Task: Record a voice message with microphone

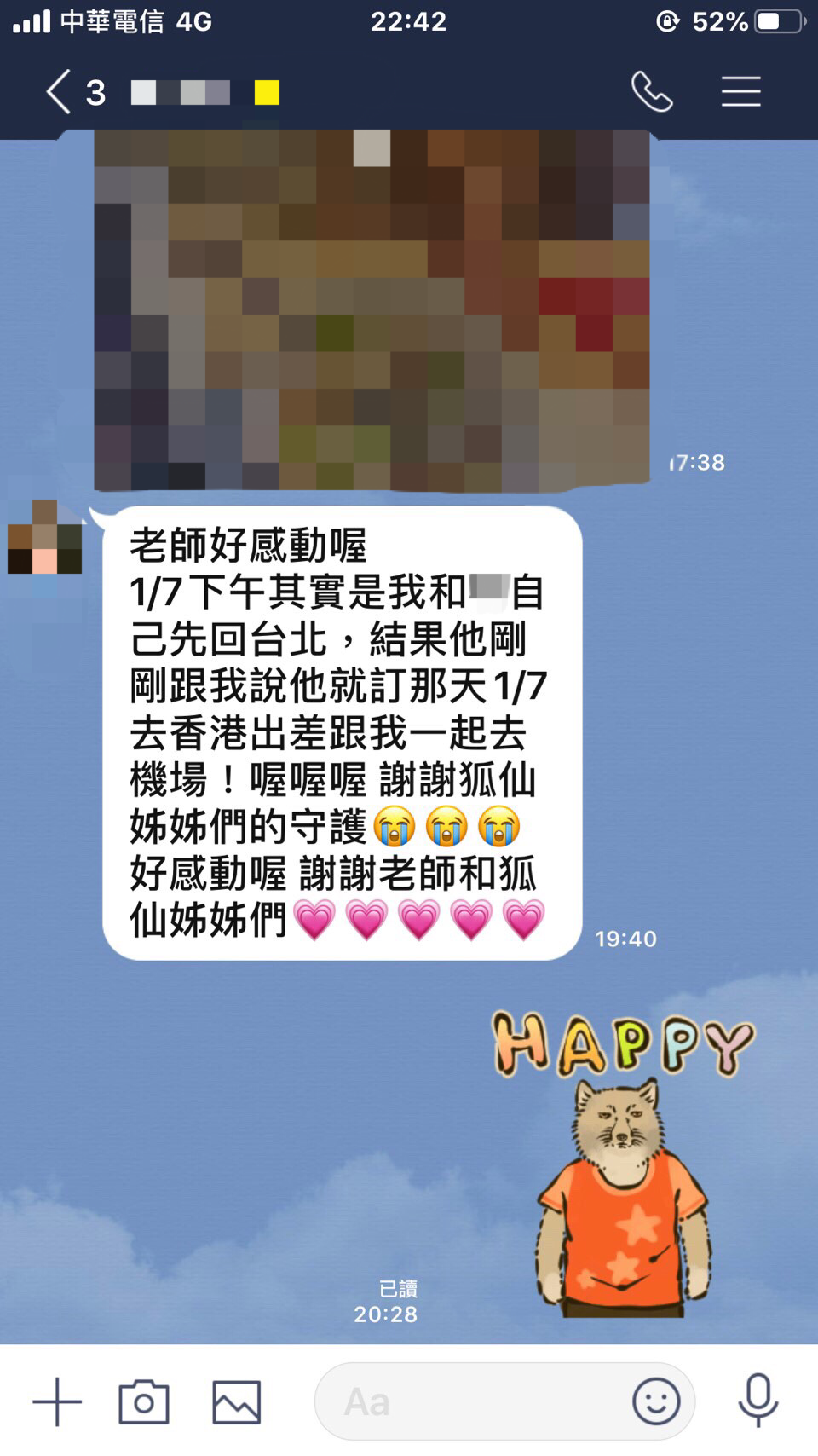Action: [x=758, y=1401]
